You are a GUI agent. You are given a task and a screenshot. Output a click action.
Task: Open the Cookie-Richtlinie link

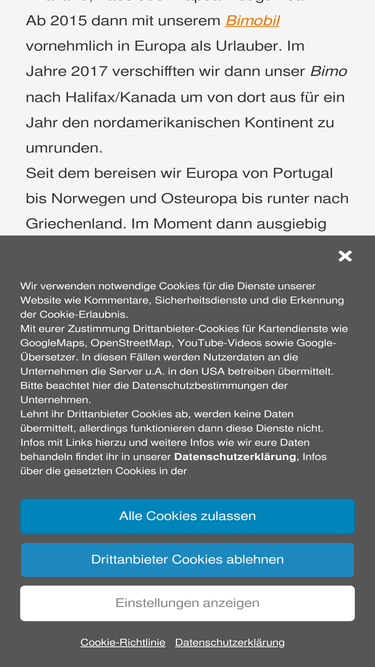(123, 642)
